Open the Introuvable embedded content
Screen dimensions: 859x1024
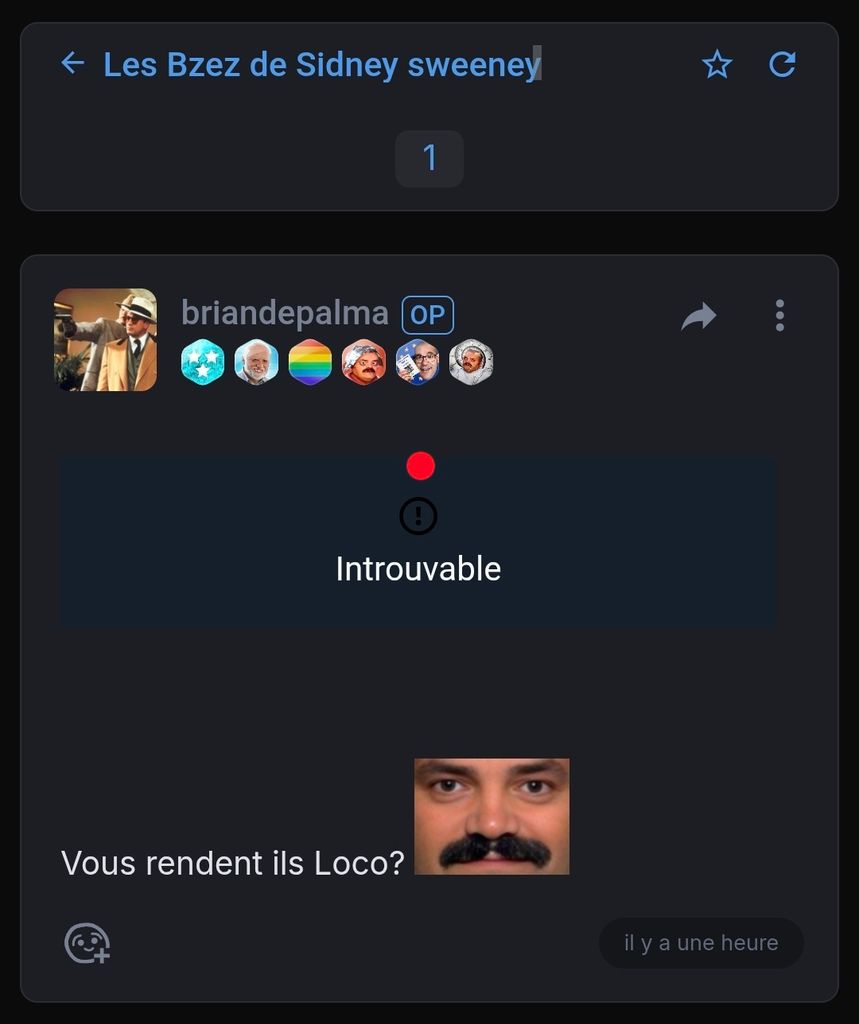[418, 543]
